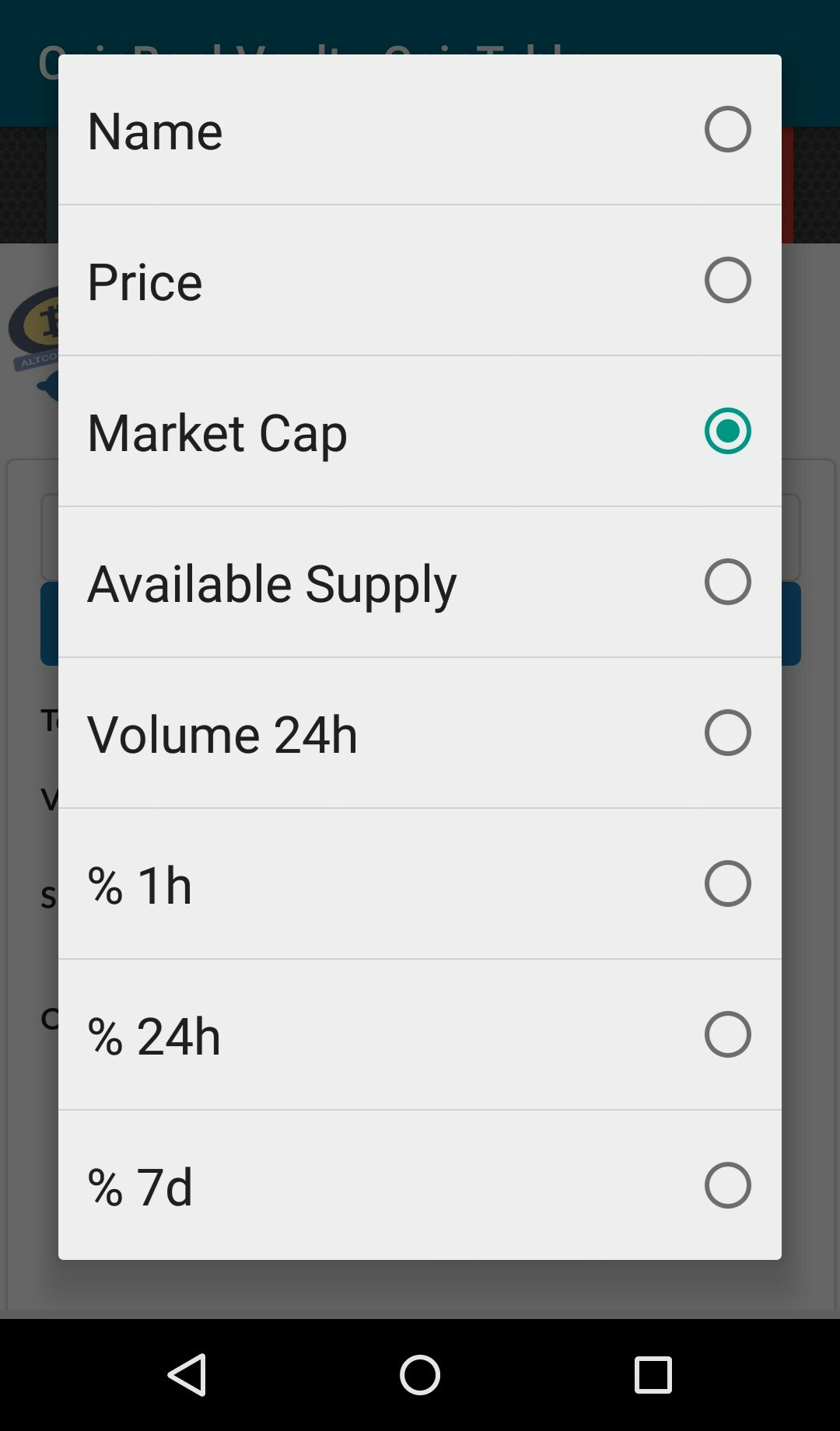
Task: Tap the Available Supply label
Action: 271,583
